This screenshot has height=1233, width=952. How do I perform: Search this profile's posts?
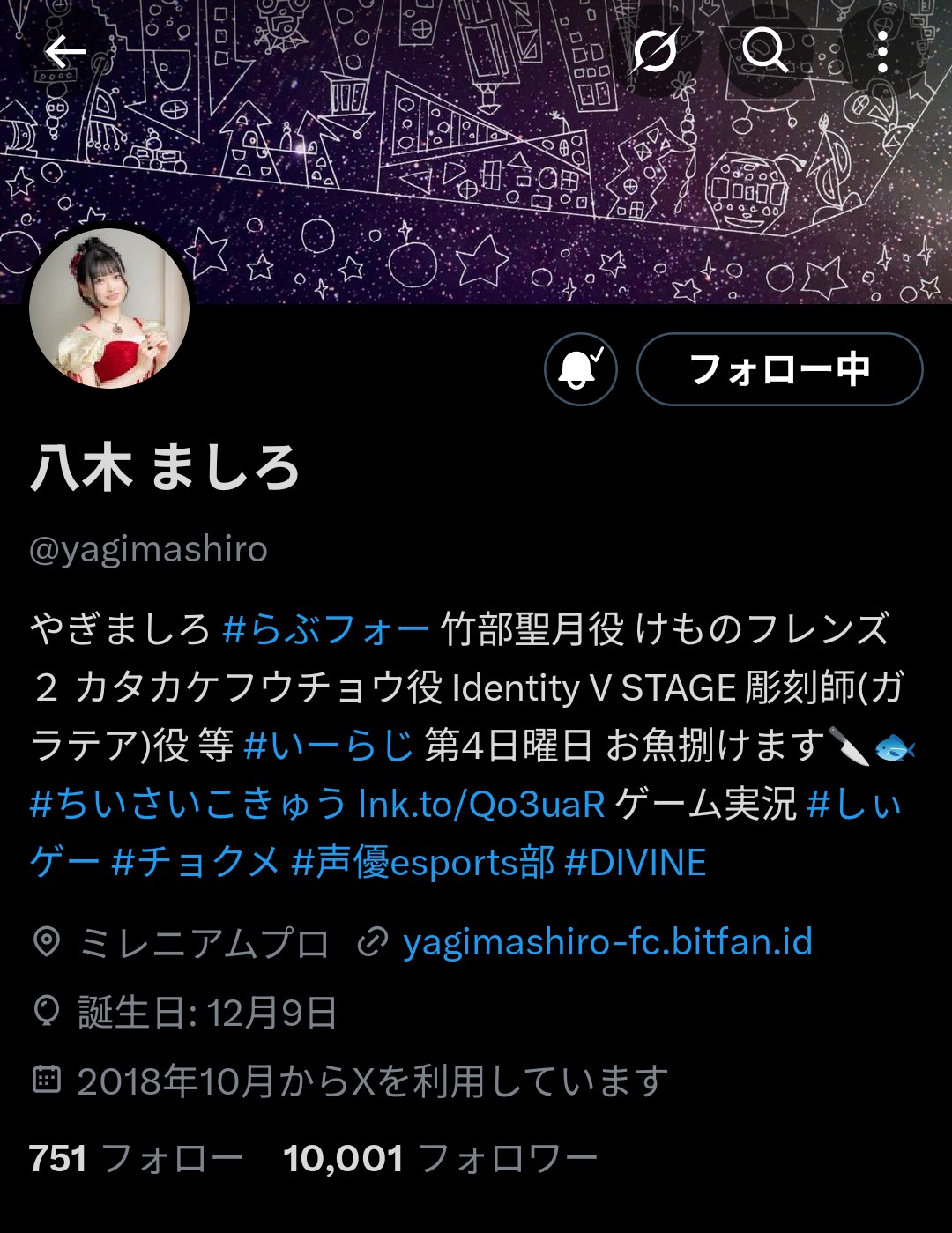[764, 53]
